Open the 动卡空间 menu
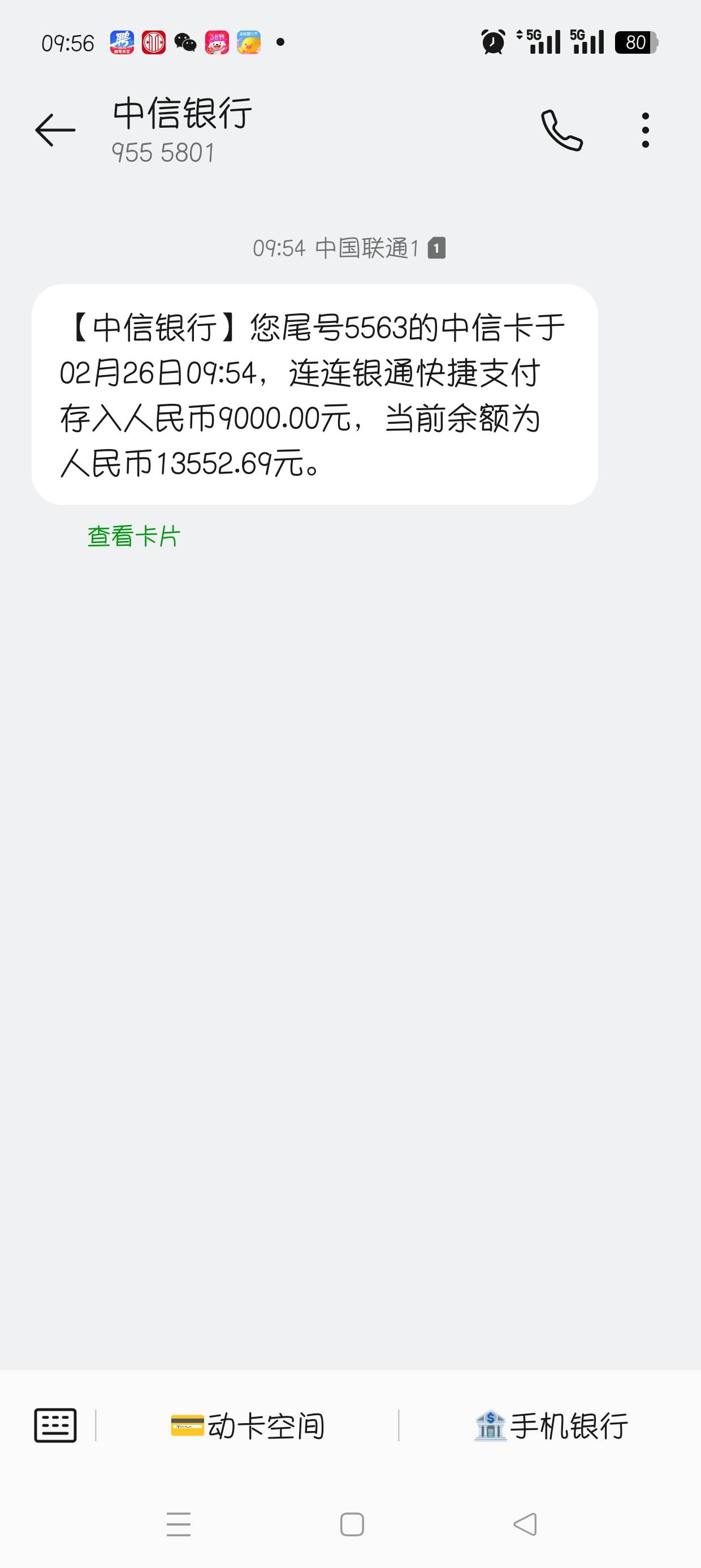701x1568 pixels. 248,1425
